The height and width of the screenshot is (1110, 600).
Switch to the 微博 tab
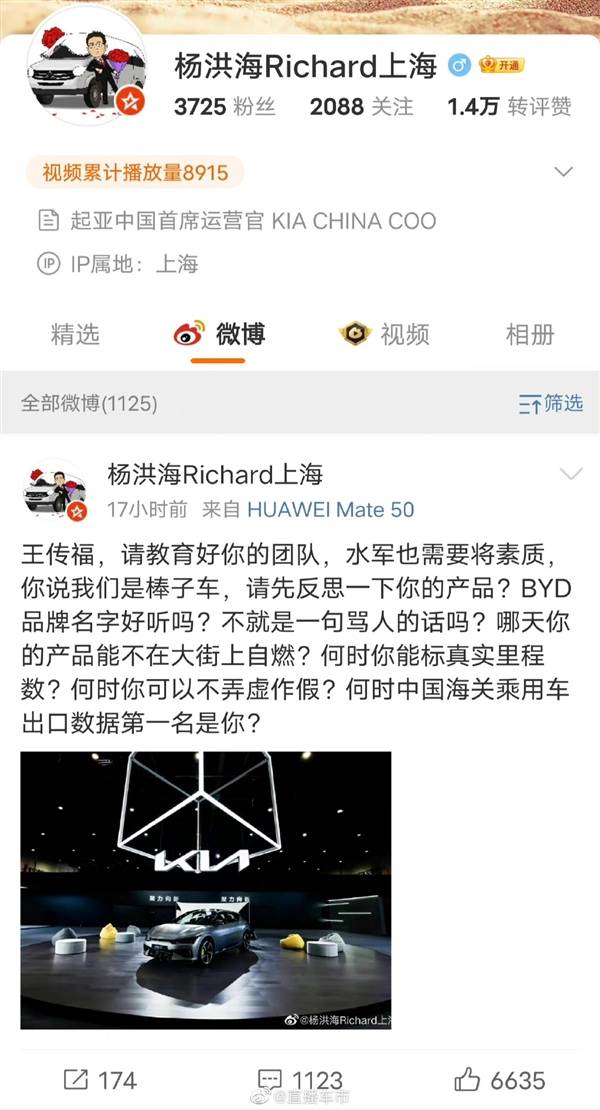click(x=221, y=334)
